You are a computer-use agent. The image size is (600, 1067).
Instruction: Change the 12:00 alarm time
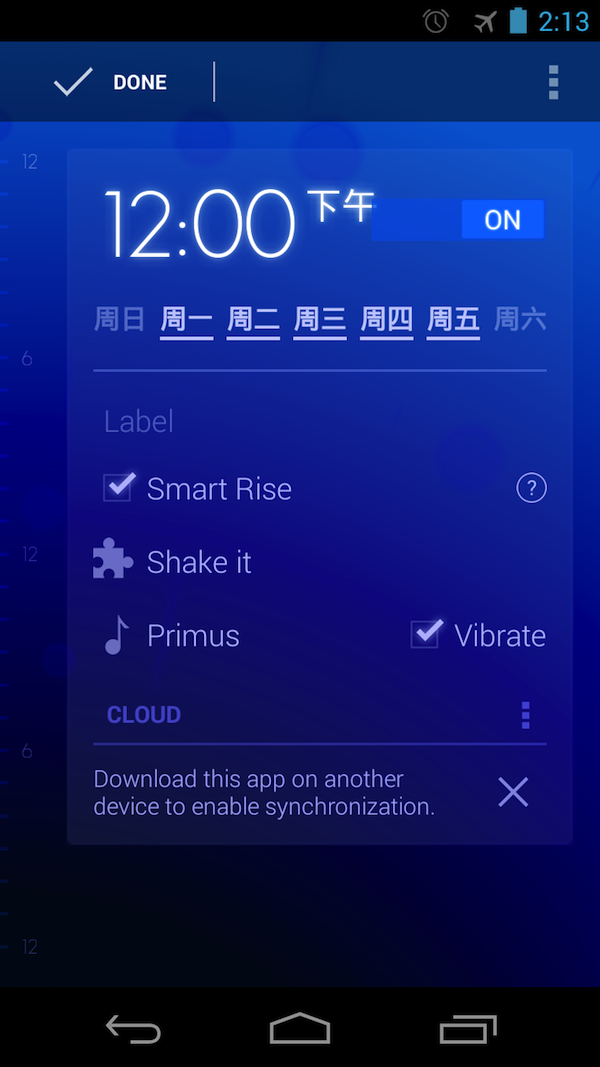[200, 224]
